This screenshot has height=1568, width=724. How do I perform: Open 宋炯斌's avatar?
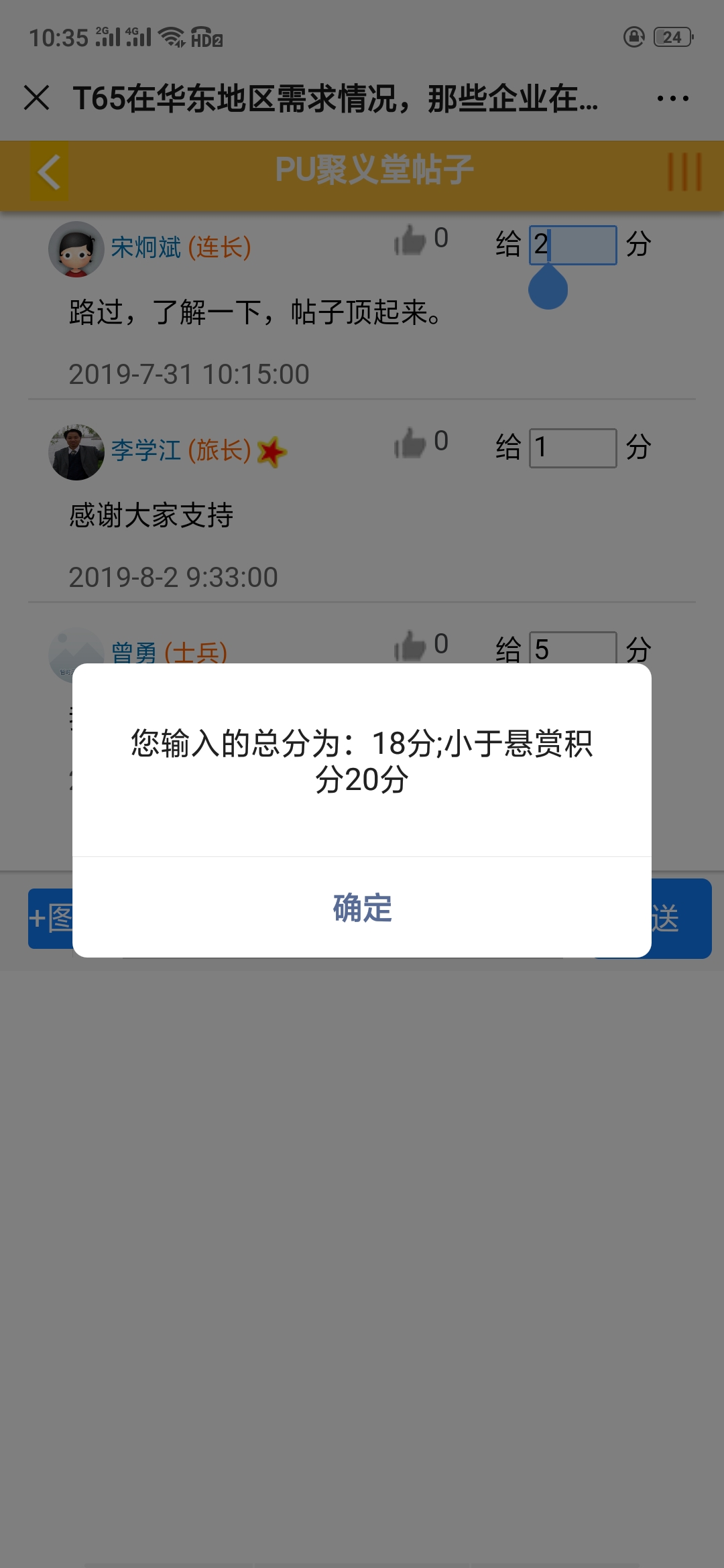76,249
